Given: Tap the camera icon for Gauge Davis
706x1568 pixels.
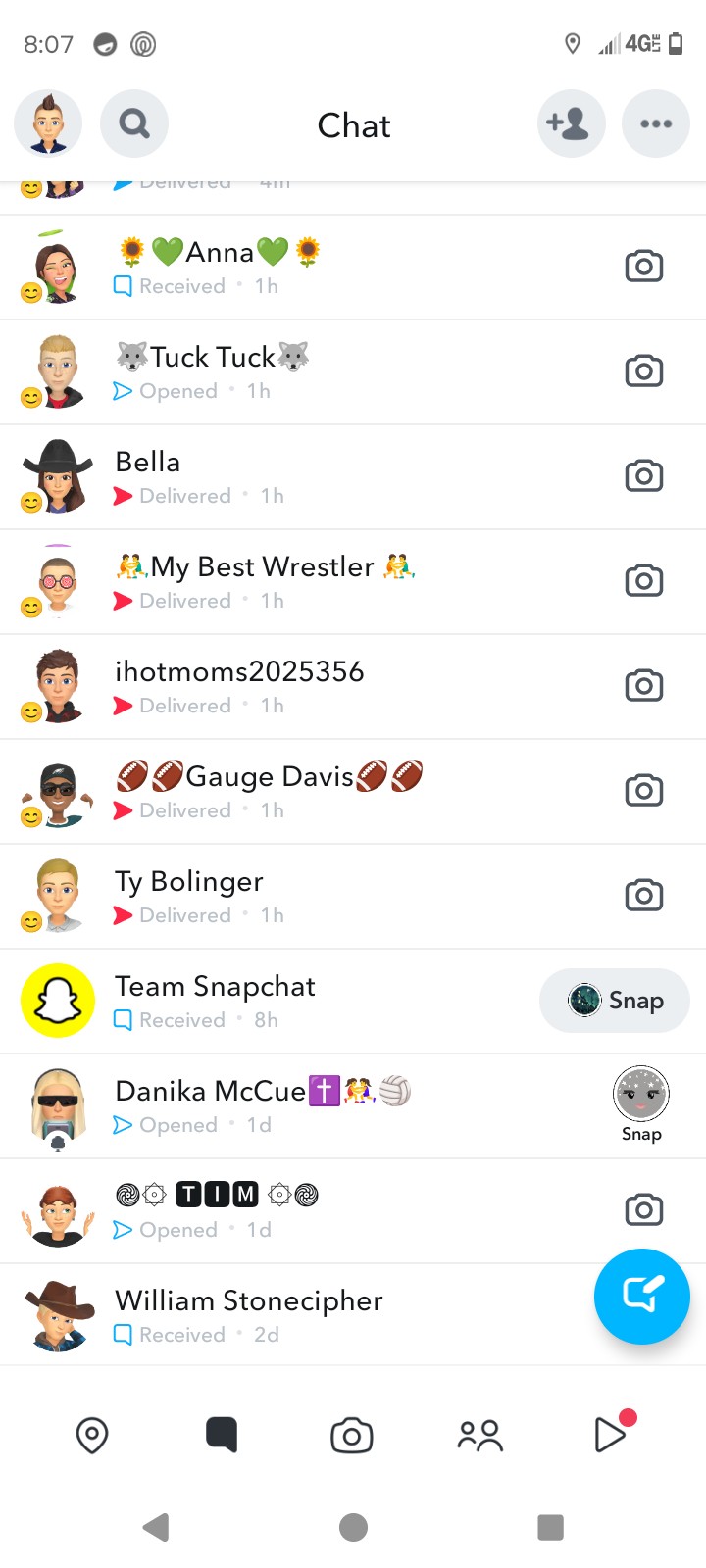Looking at the screenshot, I should pos(643,791).
